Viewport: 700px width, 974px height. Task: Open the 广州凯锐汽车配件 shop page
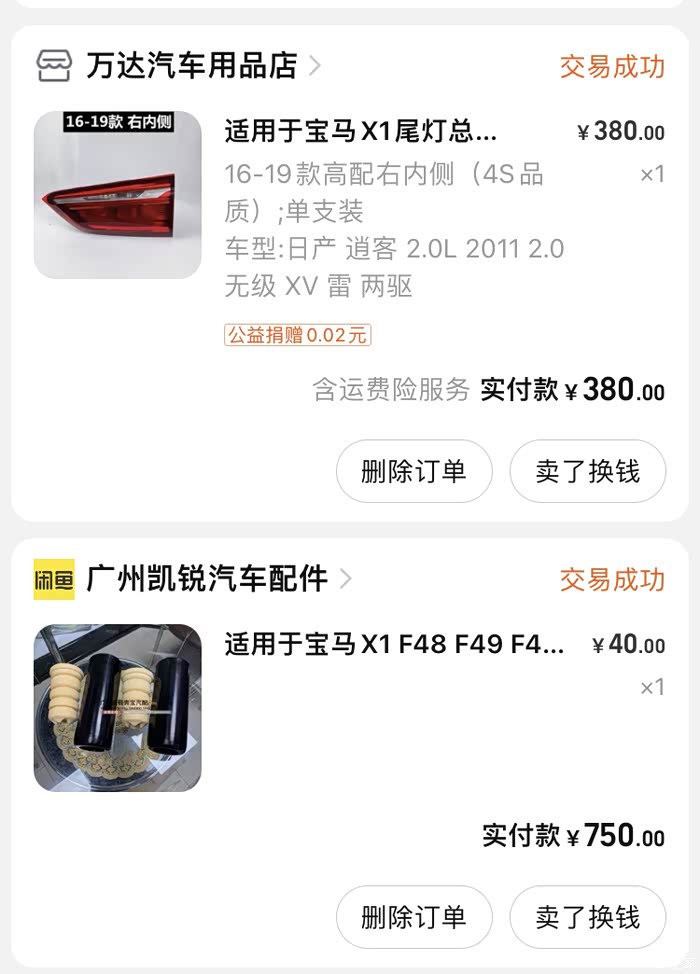(206, 578)
